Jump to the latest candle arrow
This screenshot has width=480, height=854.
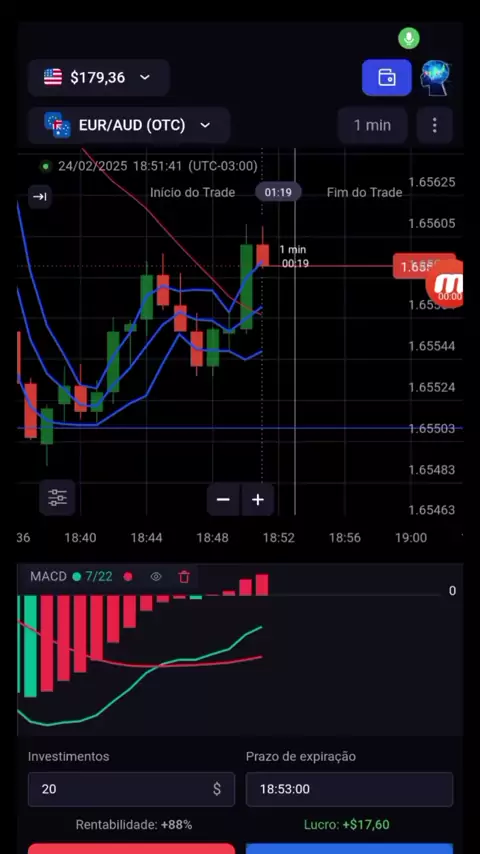(x=40, y=197)
